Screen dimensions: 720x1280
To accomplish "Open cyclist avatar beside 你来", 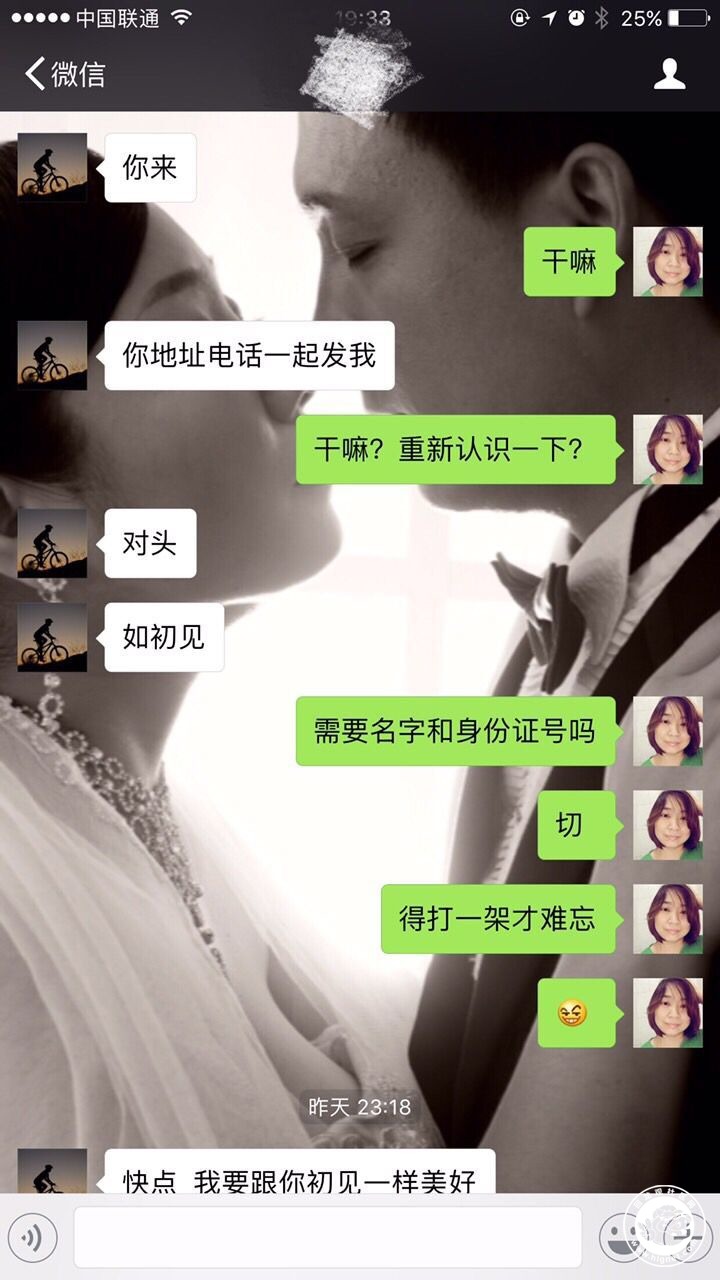I will 52,168.
